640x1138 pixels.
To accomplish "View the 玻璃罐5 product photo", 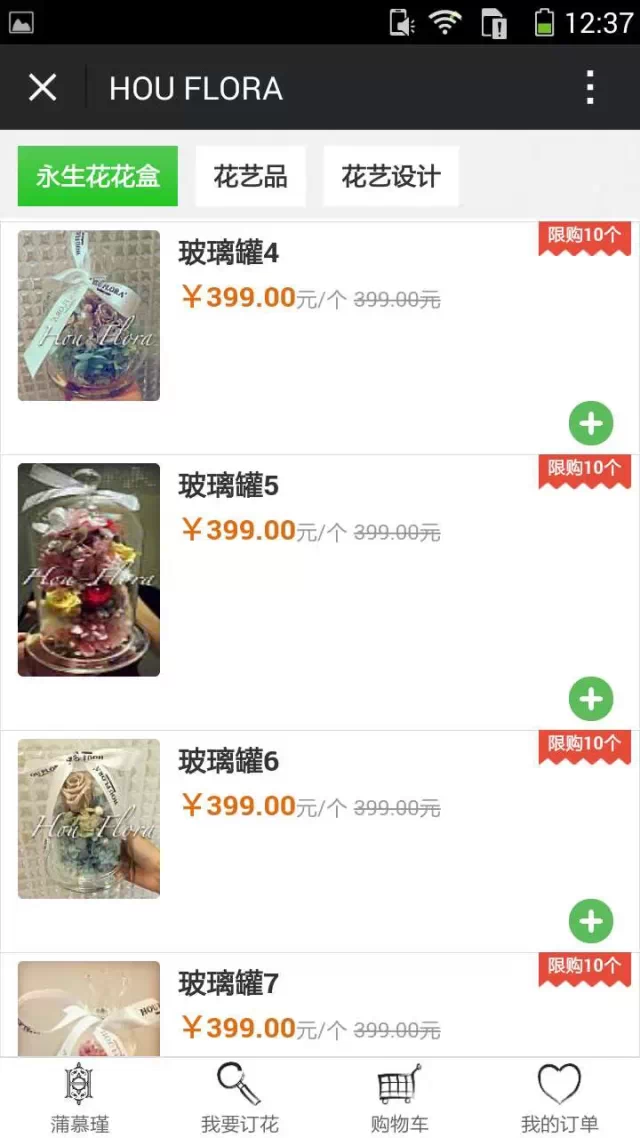I will [x=89, y=569].
